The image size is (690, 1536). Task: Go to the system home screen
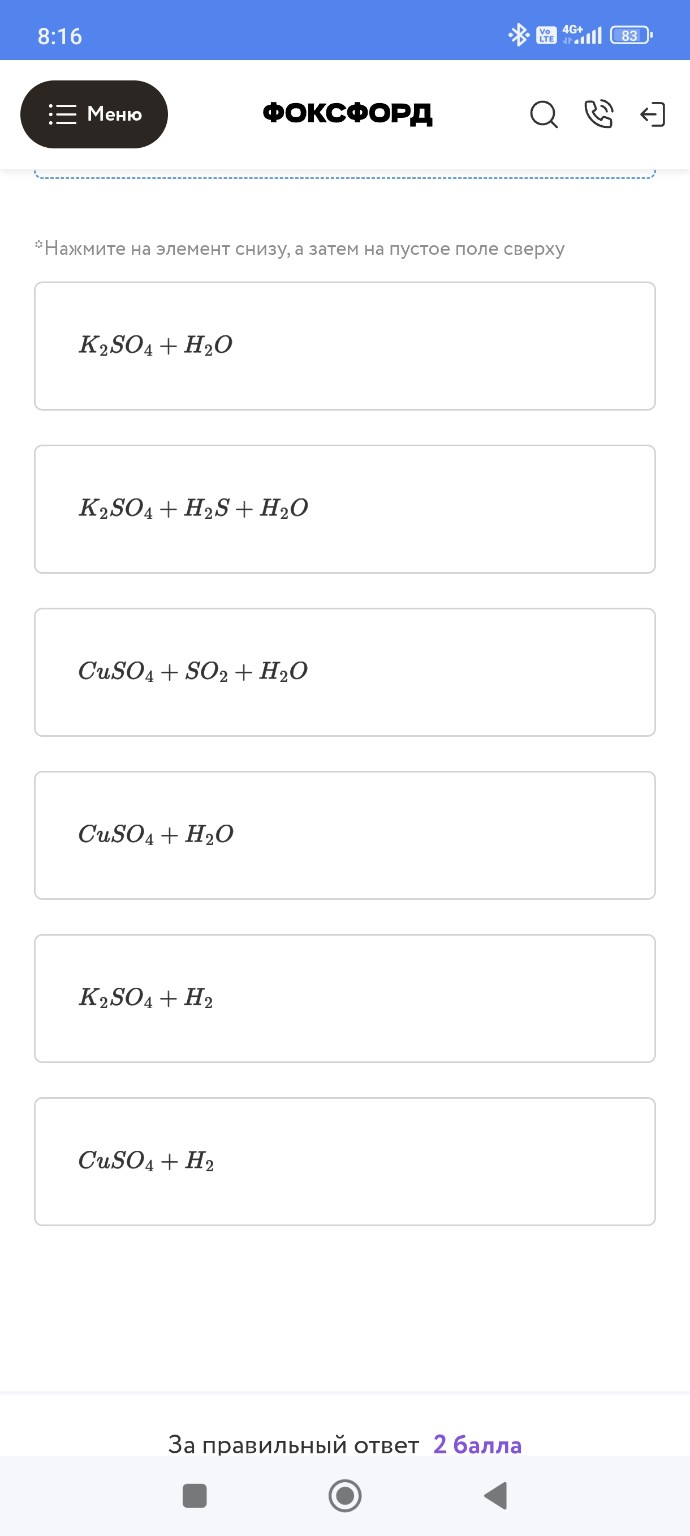point(345,1496)
